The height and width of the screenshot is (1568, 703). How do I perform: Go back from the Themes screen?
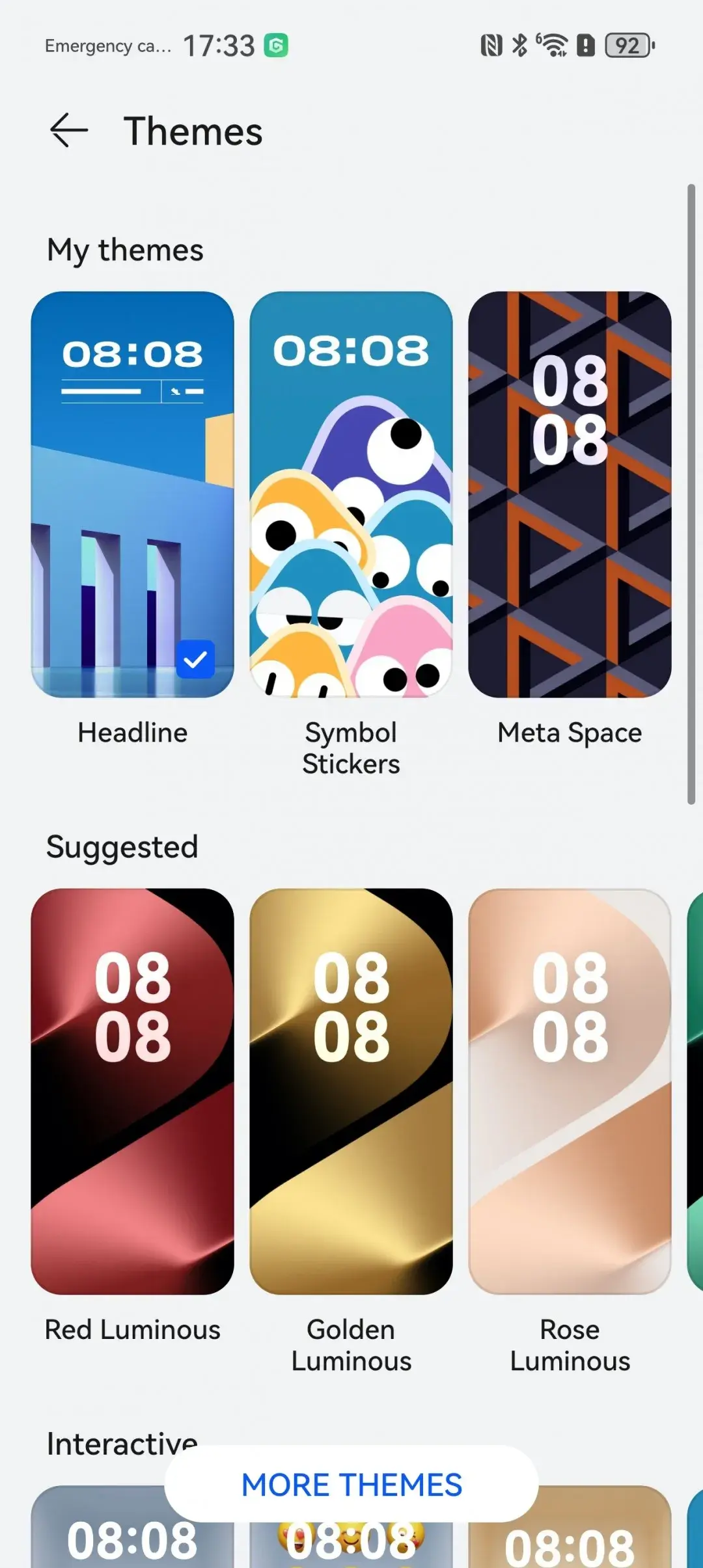(x=69, y=130)
